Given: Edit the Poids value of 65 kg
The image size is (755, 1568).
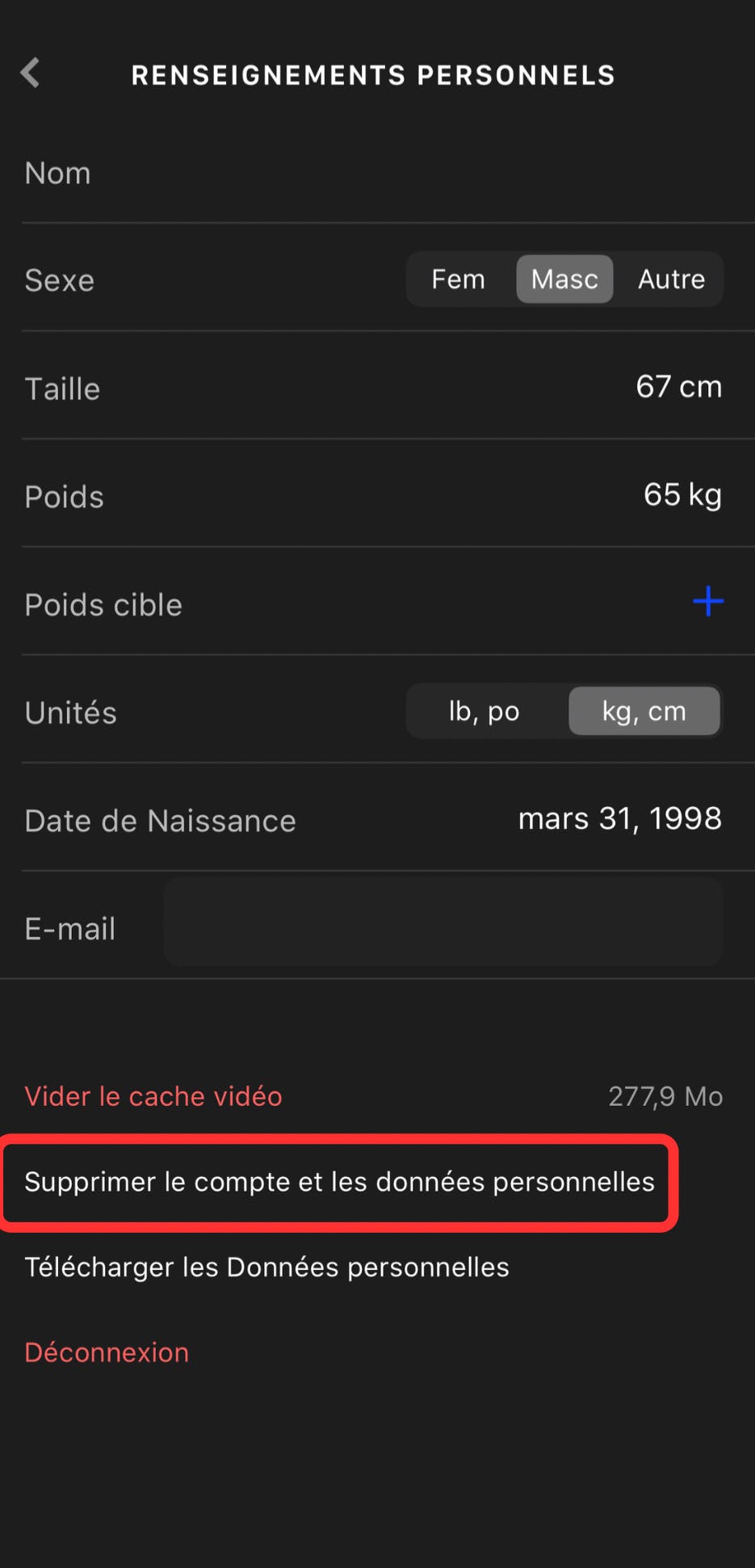Looking at the screenshot, I should point(682,495).
